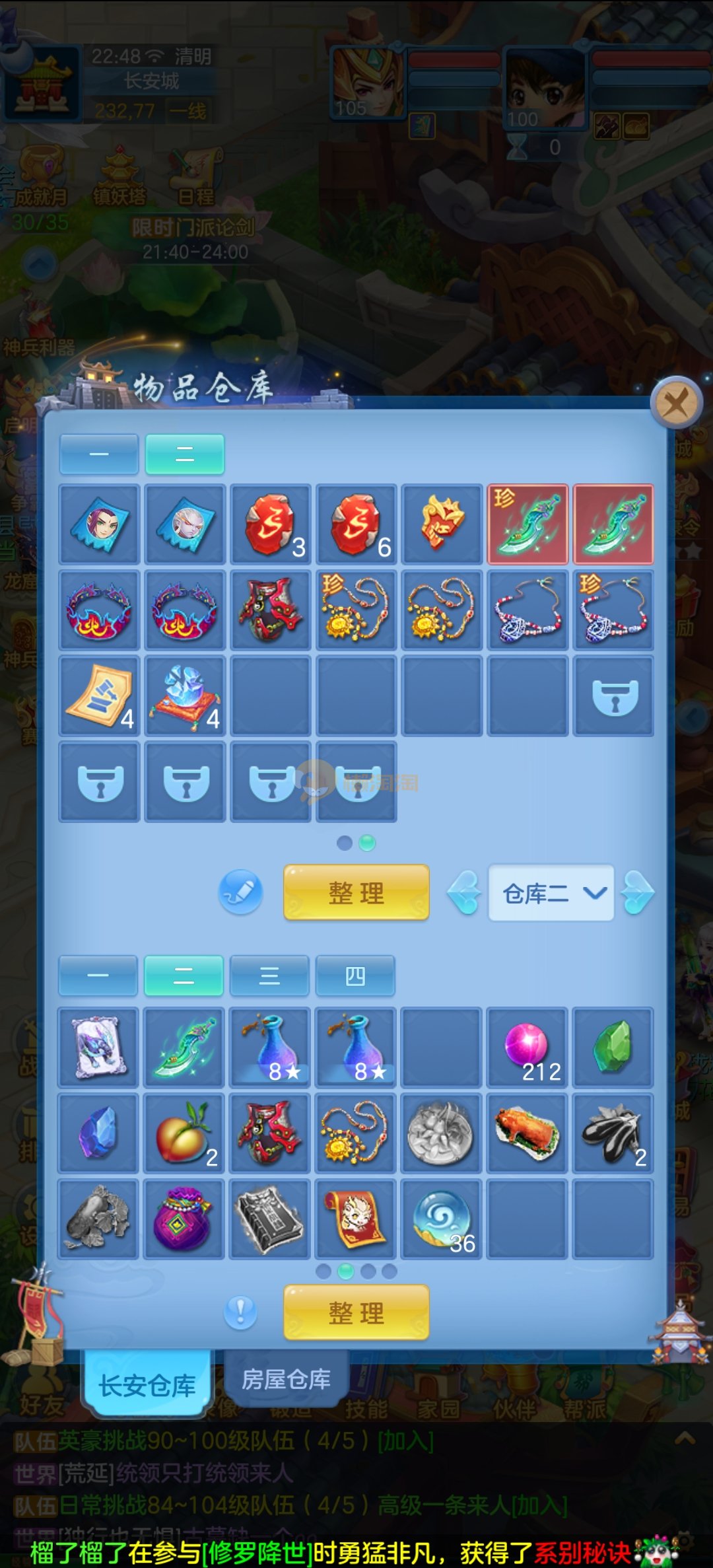713x1568 pixels.
Task: Tap the bag 整理 sort button
Action: [x=356, y=1312]
